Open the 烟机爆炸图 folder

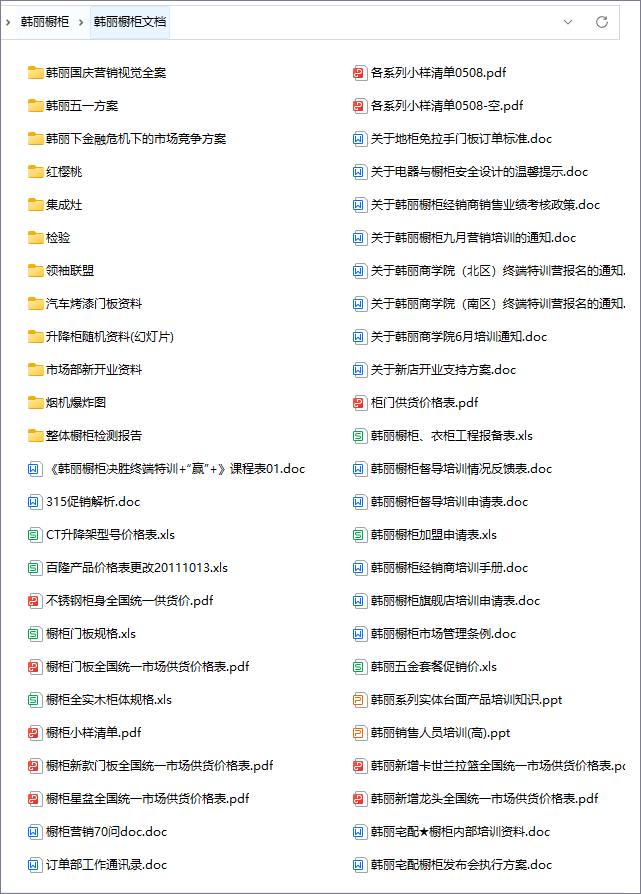coord(75,402)
